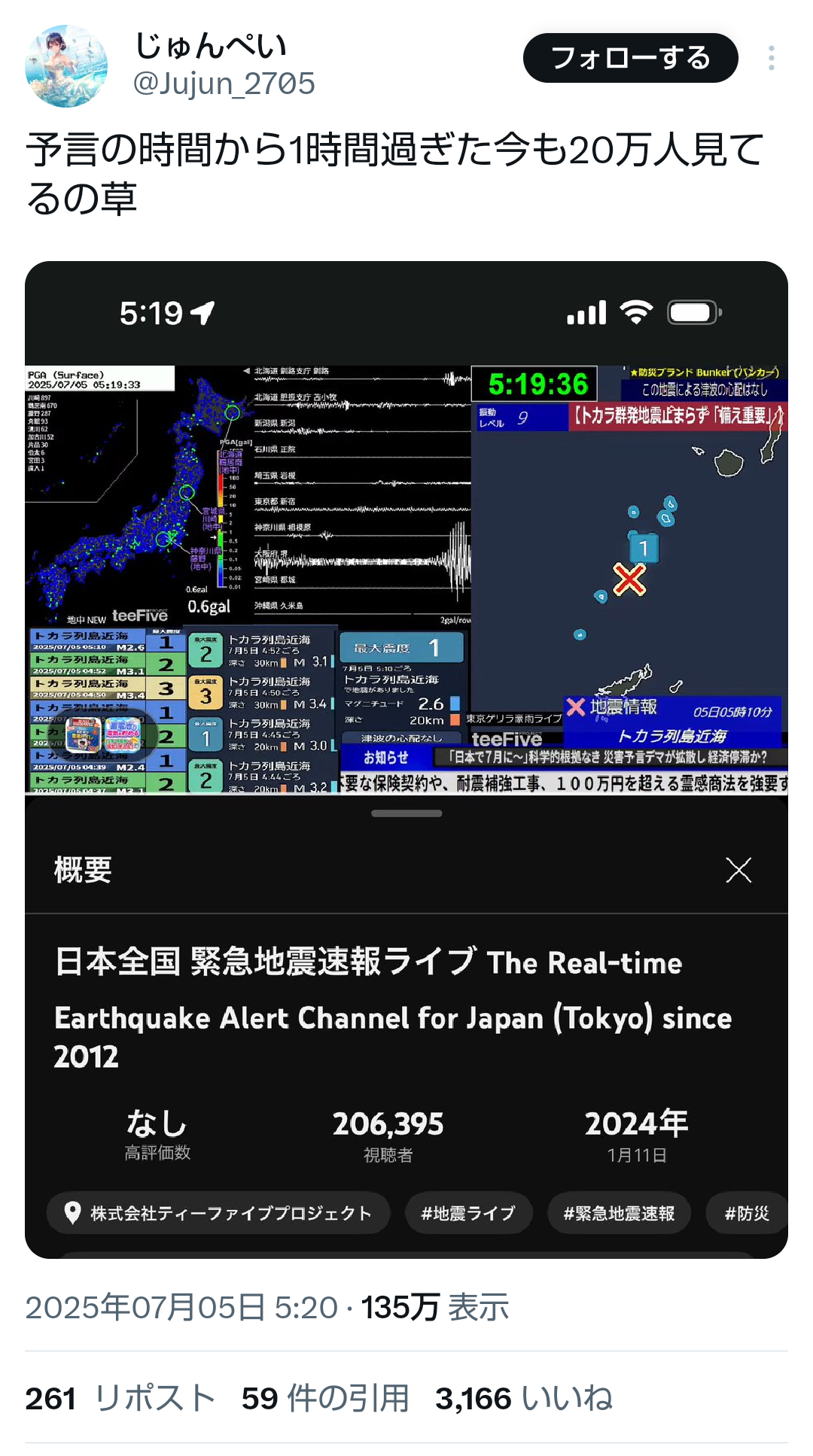Image resolution: width=813 pixels, height=1456 pixels.
Task: View the 261 リポスト list
Action: pyautogui.click(x=120, y=1399)
